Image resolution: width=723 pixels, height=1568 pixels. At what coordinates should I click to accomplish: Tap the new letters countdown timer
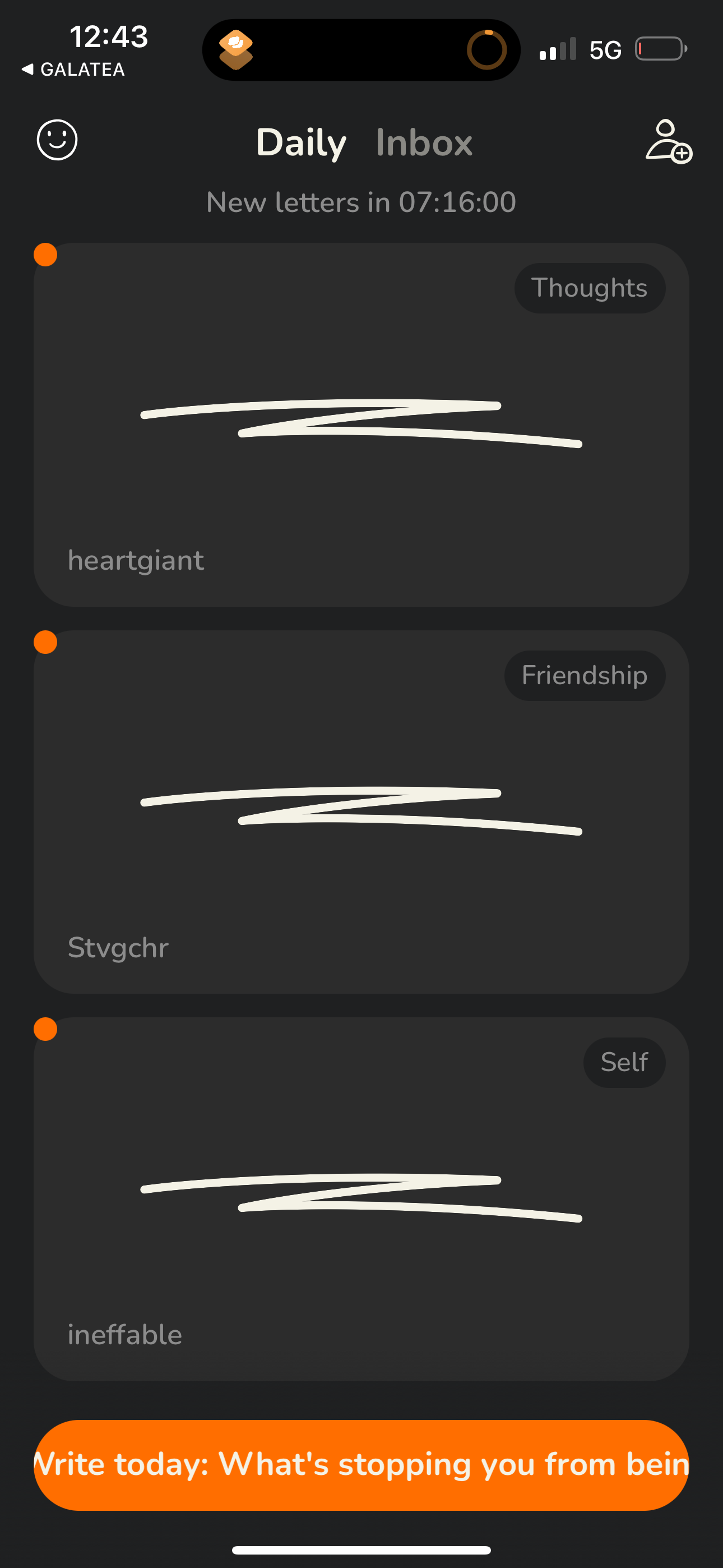(360, 201)
